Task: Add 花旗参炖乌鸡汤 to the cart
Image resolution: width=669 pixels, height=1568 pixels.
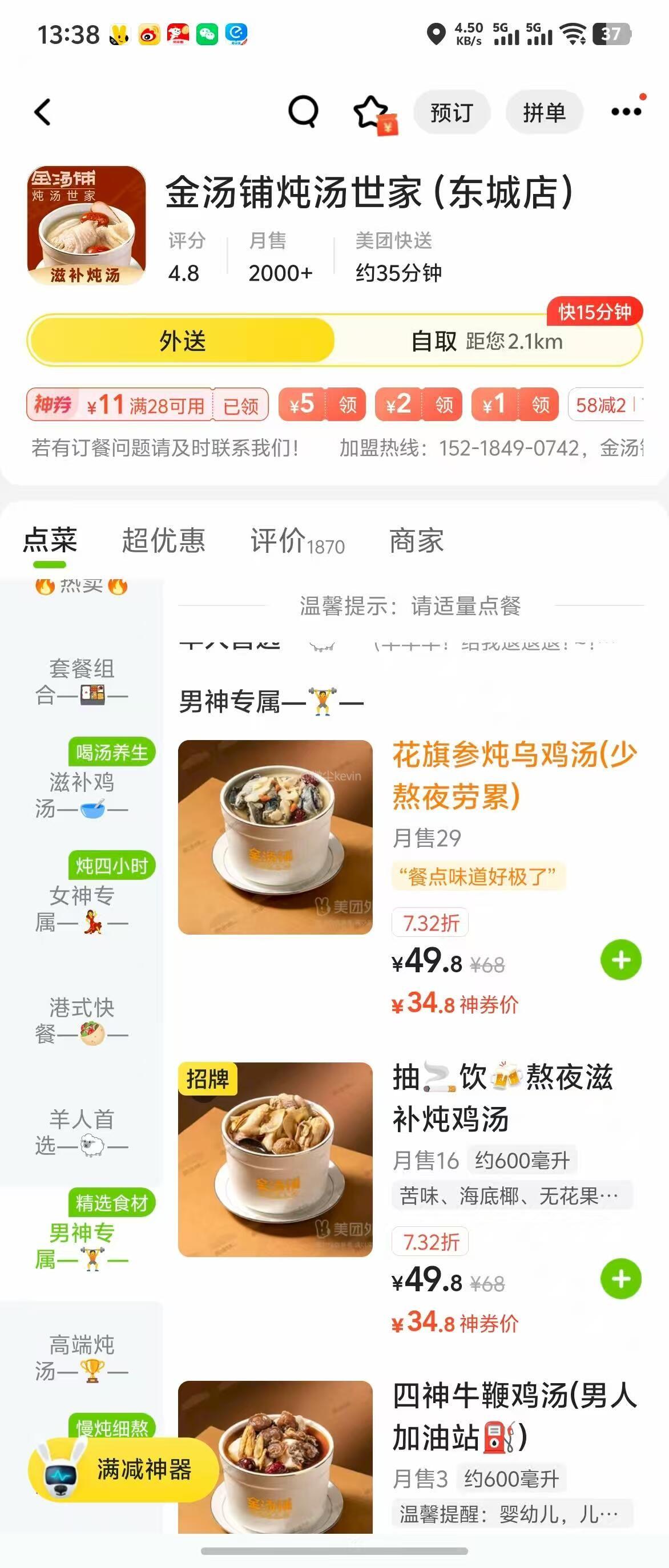Action: pyautogui.click(x=620, y=960)
